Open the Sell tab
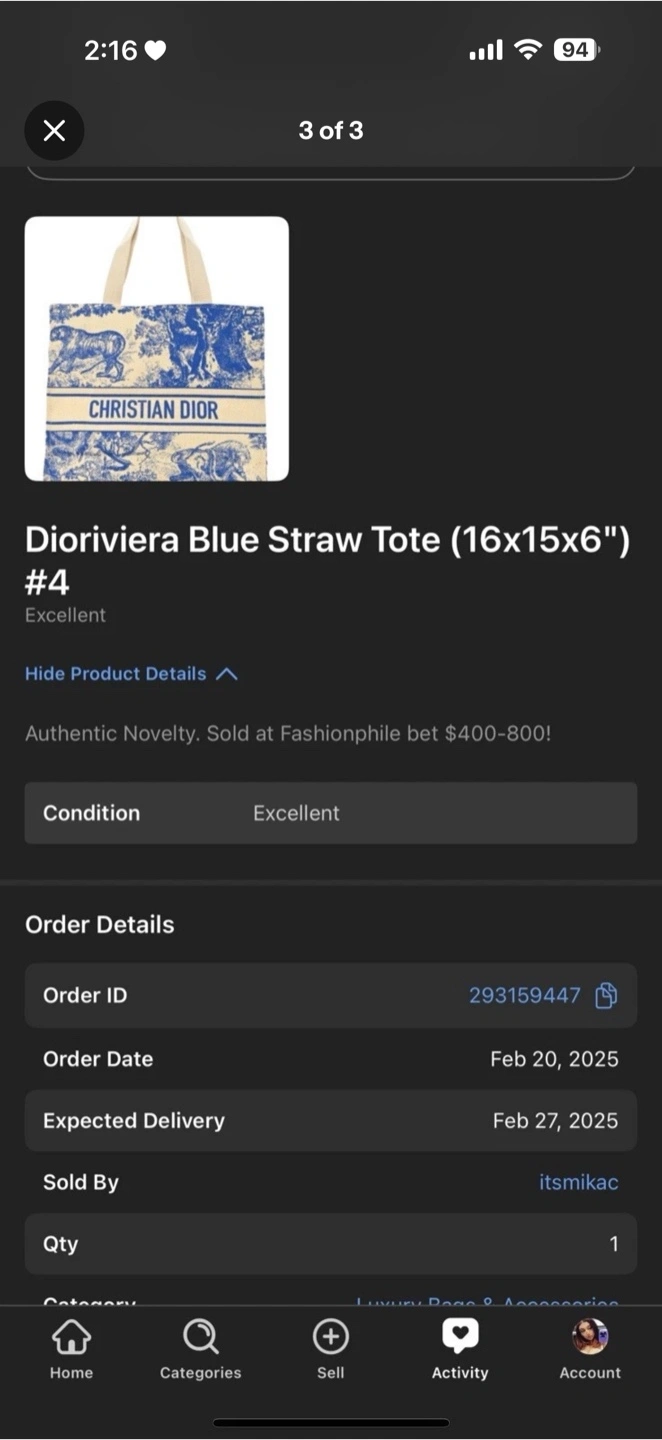The height and width of the screenshot is (1440, 662). click(x=331, y=1350)
